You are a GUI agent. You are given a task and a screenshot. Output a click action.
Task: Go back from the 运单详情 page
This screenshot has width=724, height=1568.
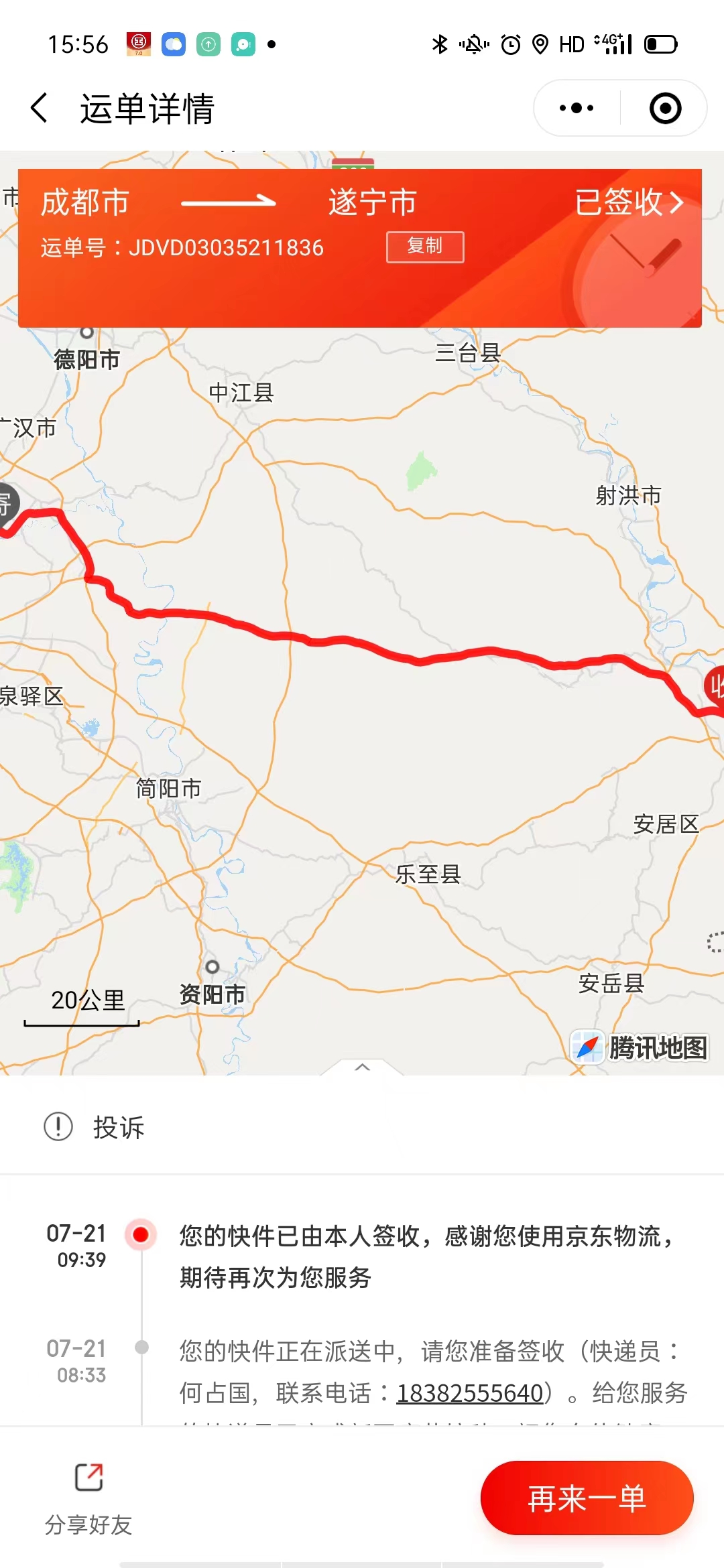(x=40, y=108)
